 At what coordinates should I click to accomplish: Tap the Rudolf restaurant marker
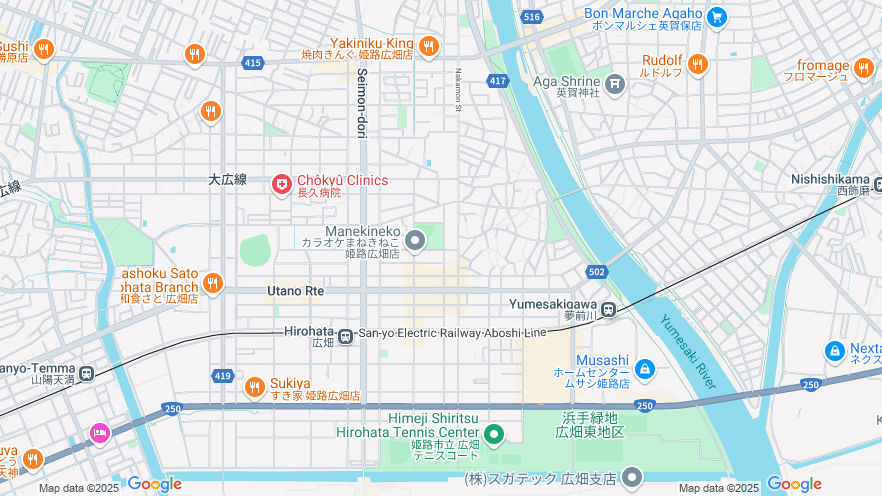[x=697, y=64]
